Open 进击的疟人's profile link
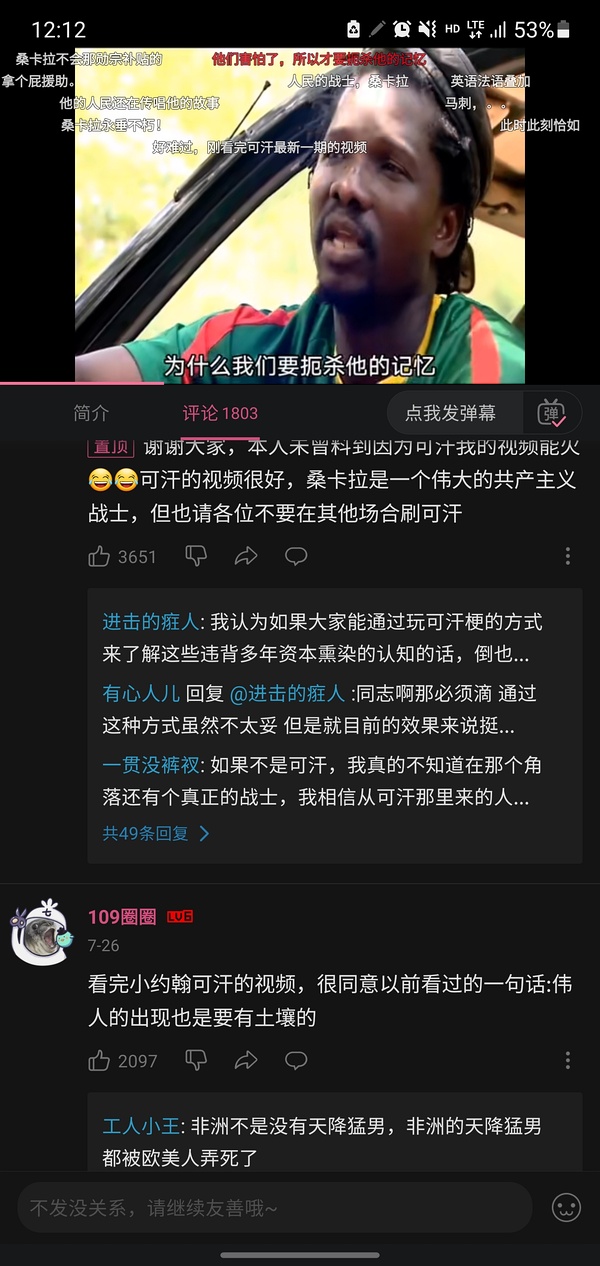600x1266 pixels. pyautogui.click(x=150, y=621)
